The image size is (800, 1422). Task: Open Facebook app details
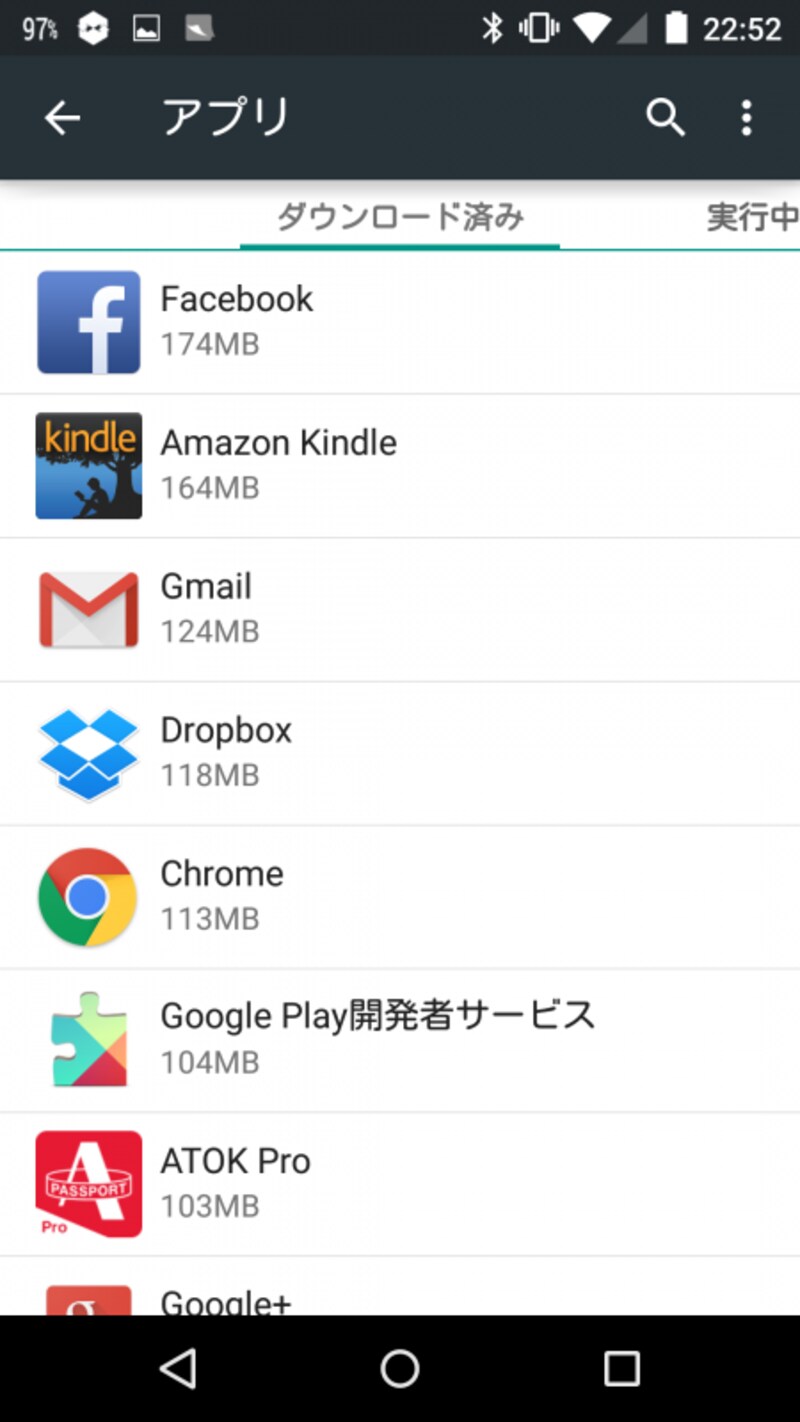coord(400,322)
